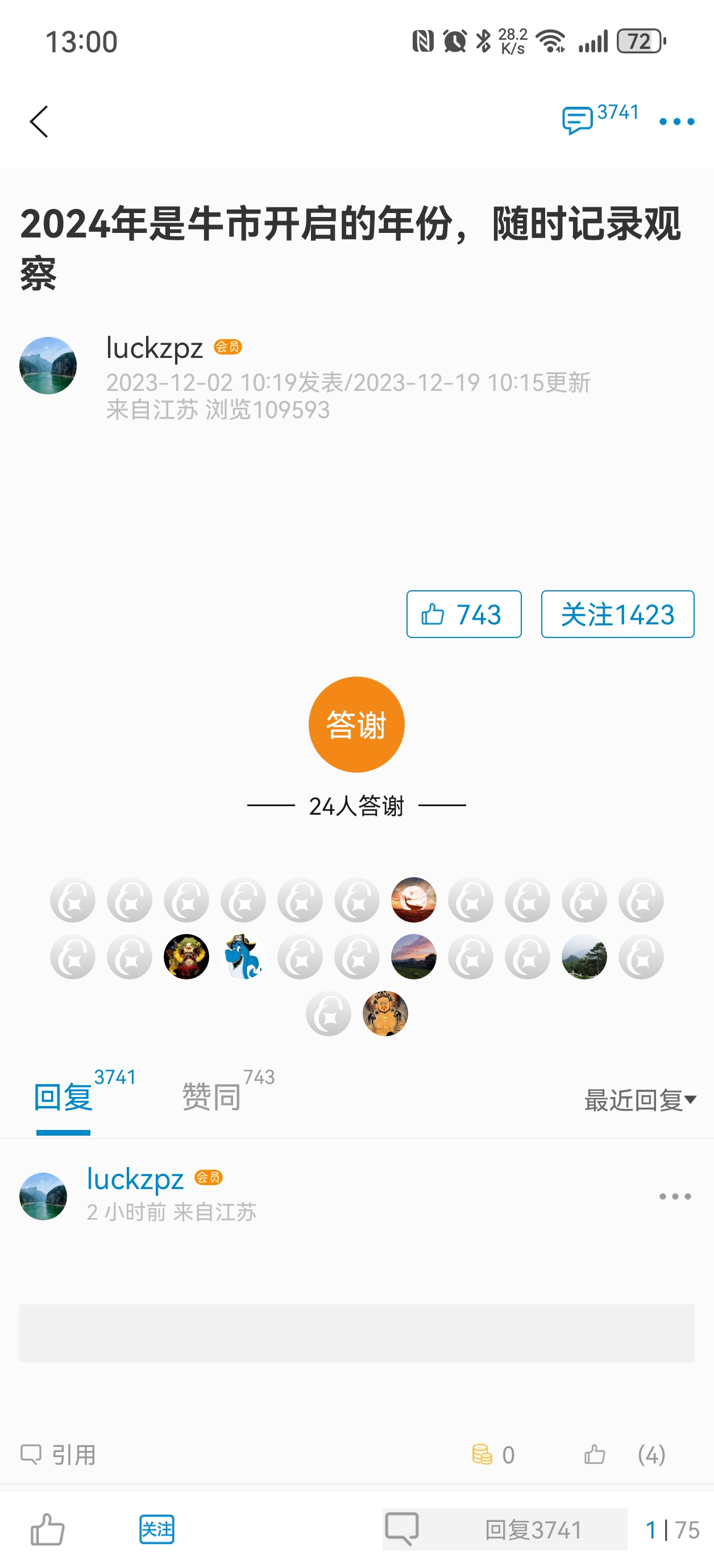Expand the 最近回复 sort dropdown
Screen dimensions: 714x1568
639,1100
